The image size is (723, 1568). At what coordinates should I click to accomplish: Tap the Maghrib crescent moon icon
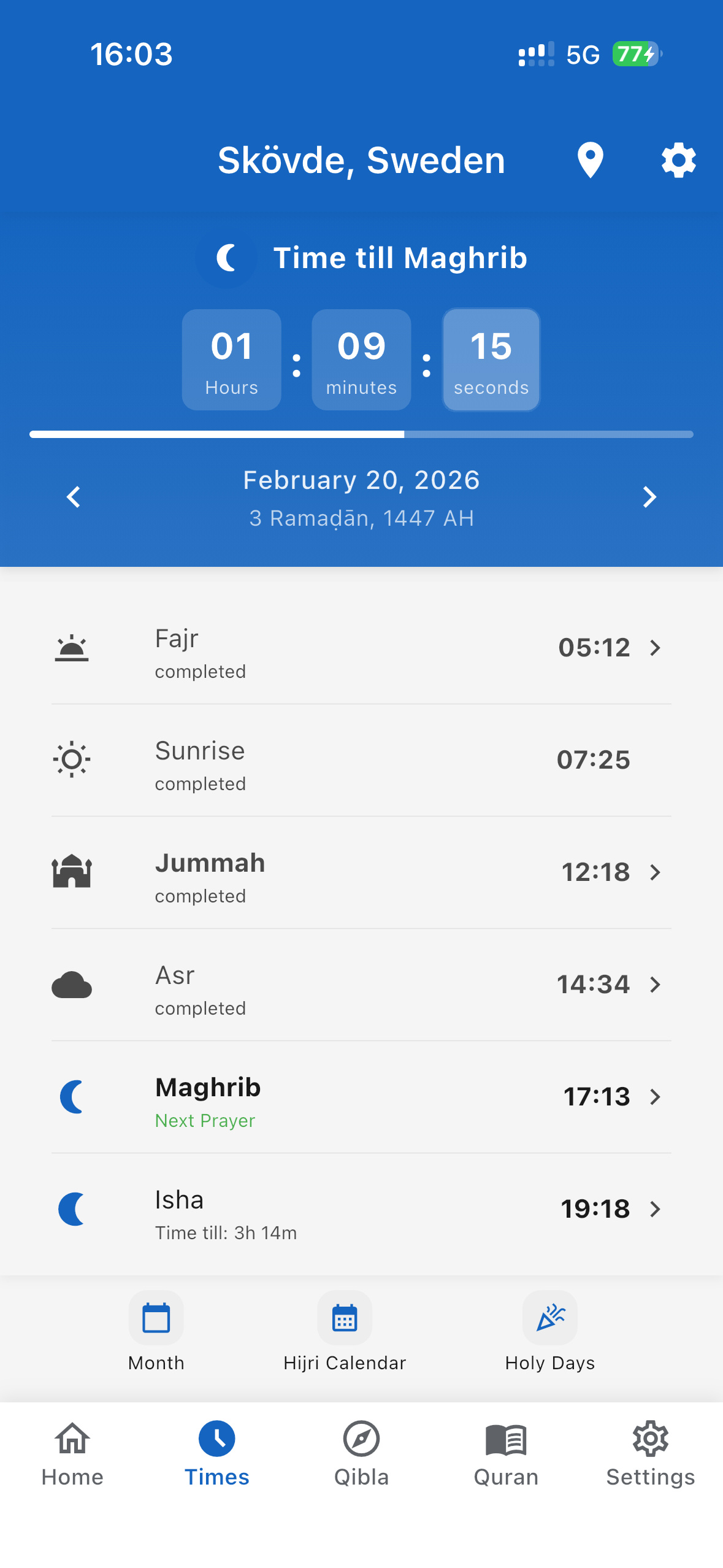(x=72, y=1096)
